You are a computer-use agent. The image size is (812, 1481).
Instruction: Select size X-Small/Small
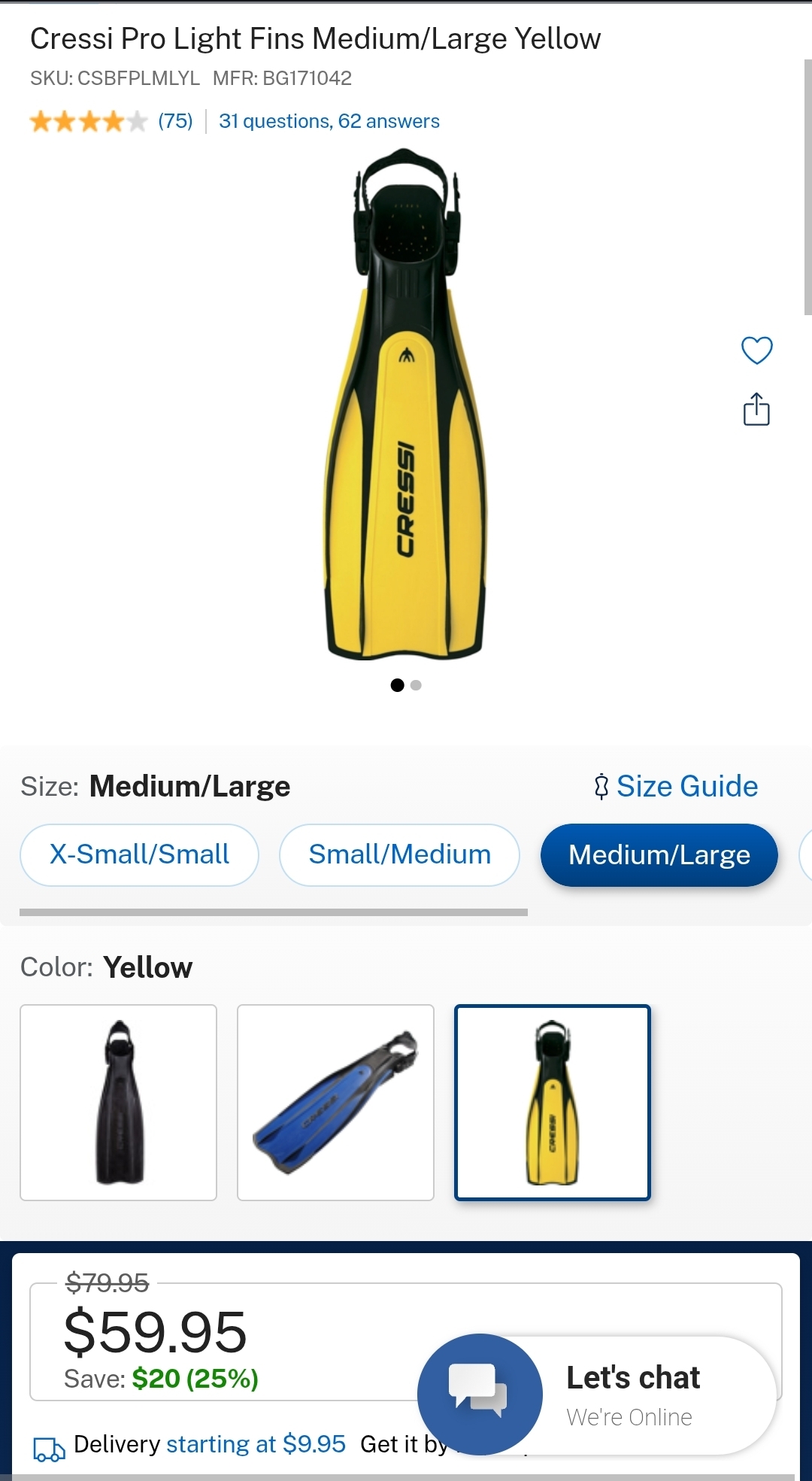click(140, 855)
